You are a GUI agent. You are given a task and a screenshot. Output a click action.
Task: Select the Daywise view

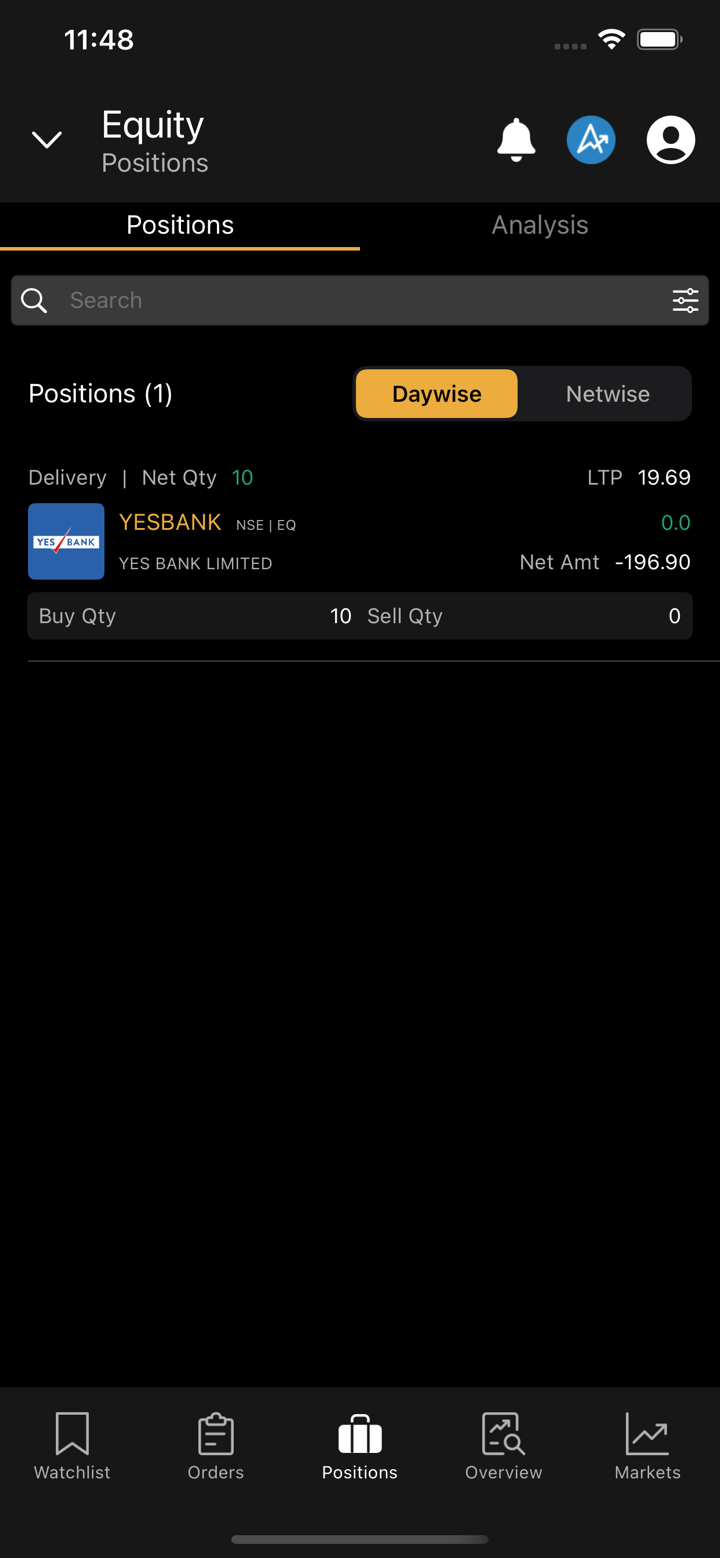click(x=437, y=394)
